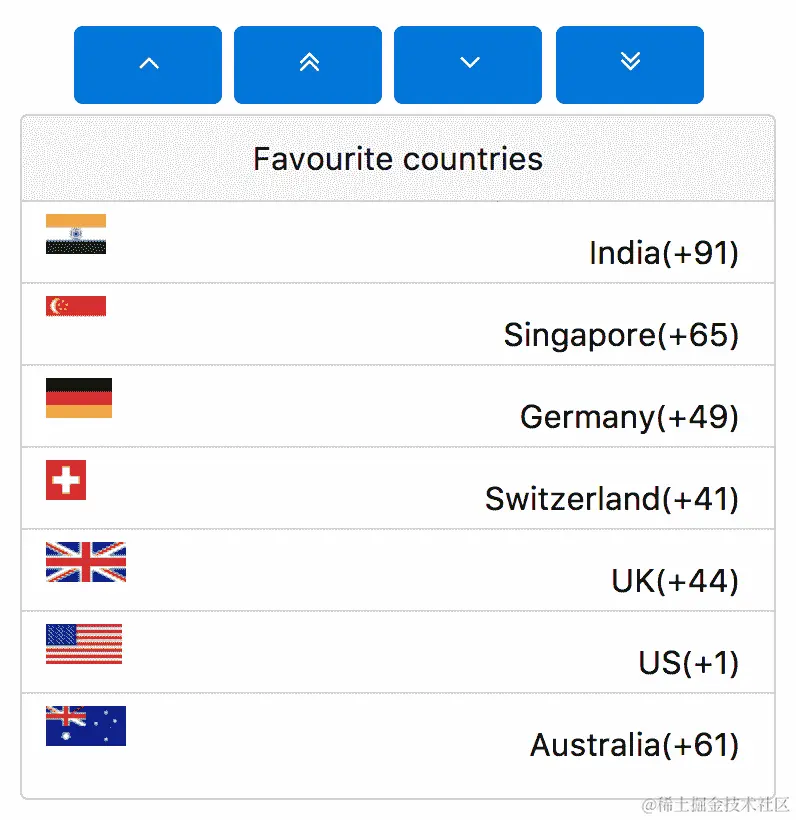Select the Singapore(+65) row

[x=398, y=325]
